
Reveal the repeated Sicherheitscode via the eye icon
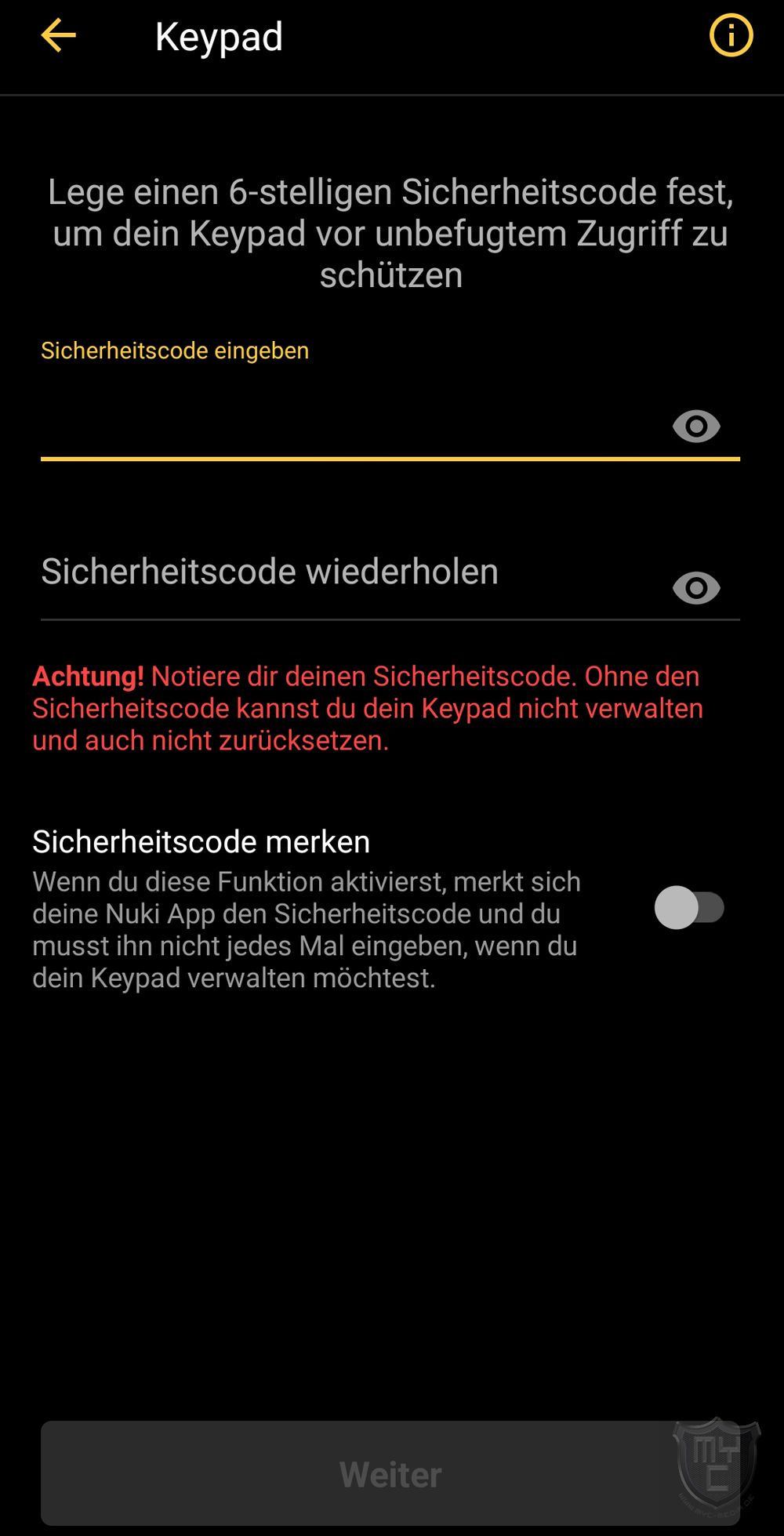(x=696, y=588)
